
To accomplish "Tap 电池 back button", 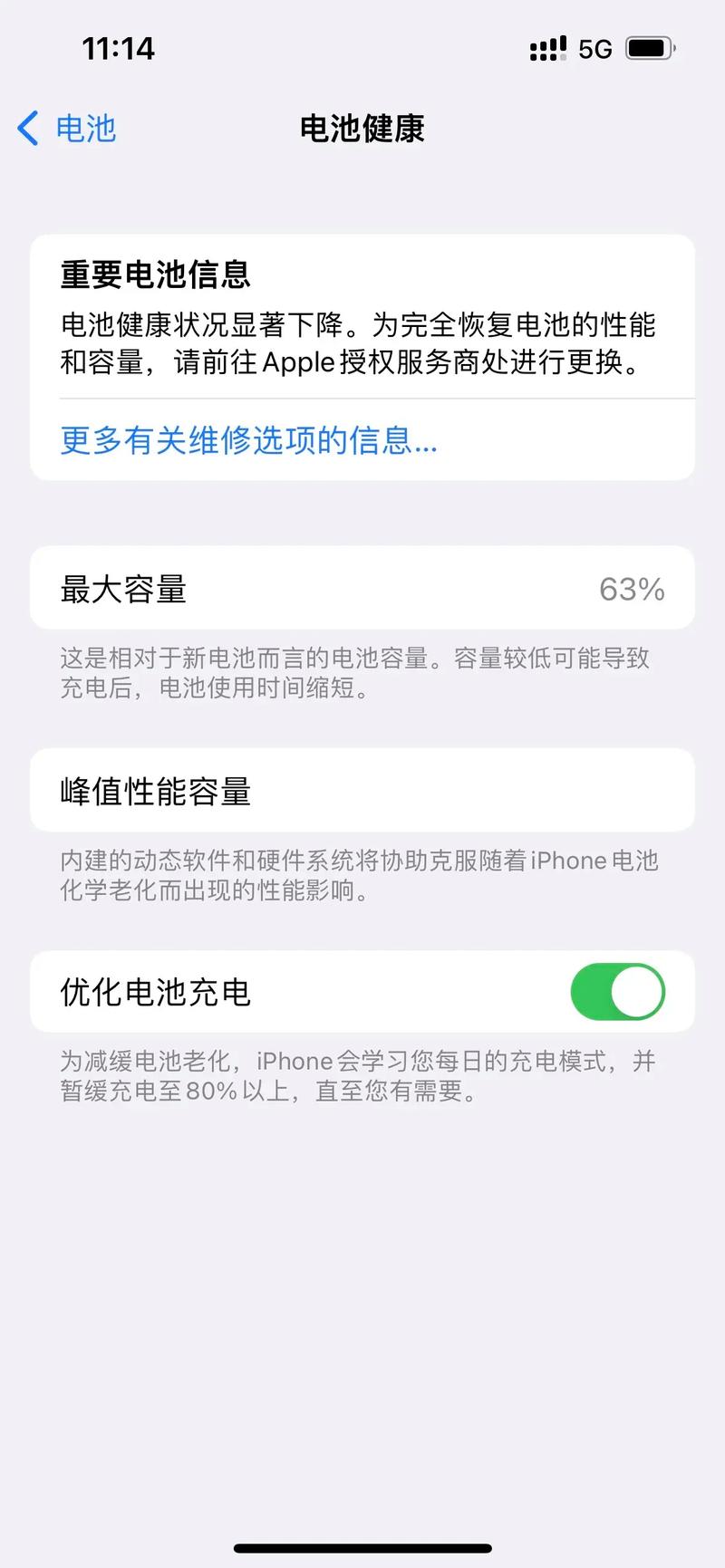I will pyautogui.click(x=86, y=129).
